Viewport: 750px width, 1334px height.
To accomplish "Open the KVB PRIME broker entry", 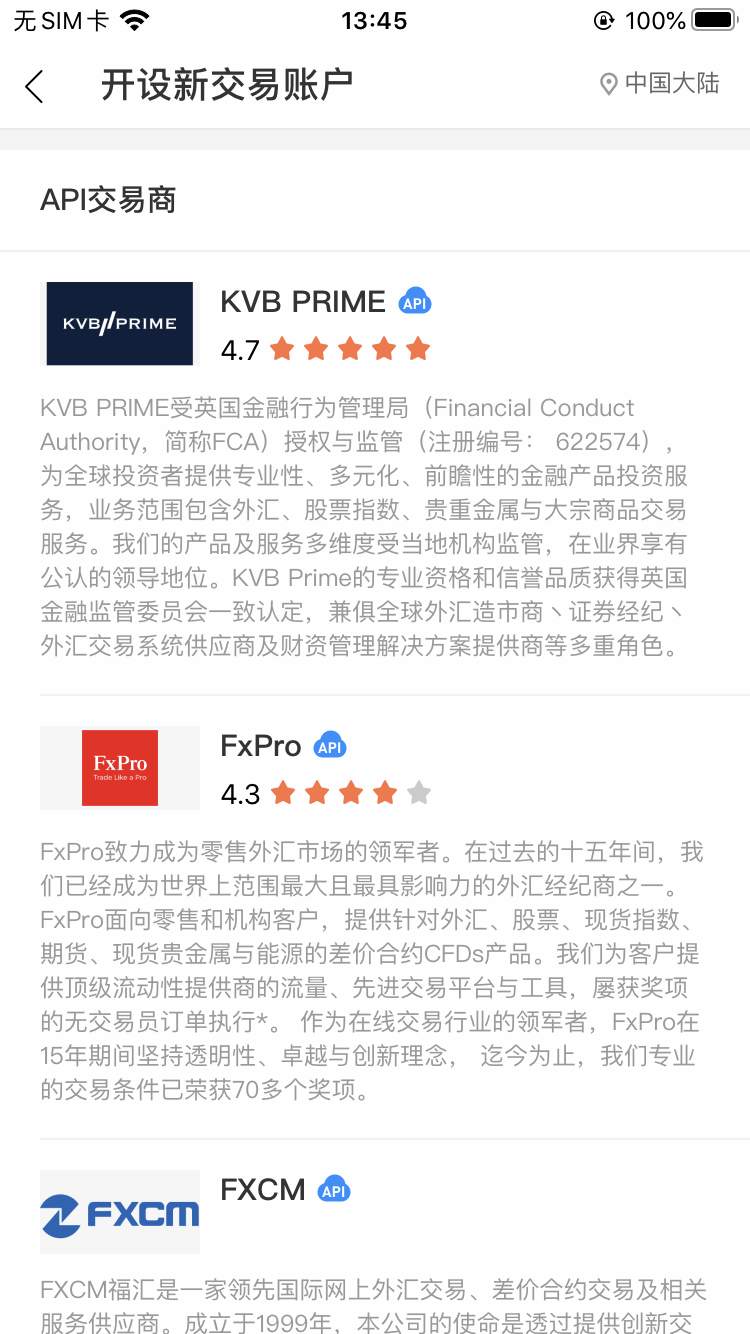I will pos(302,302).
